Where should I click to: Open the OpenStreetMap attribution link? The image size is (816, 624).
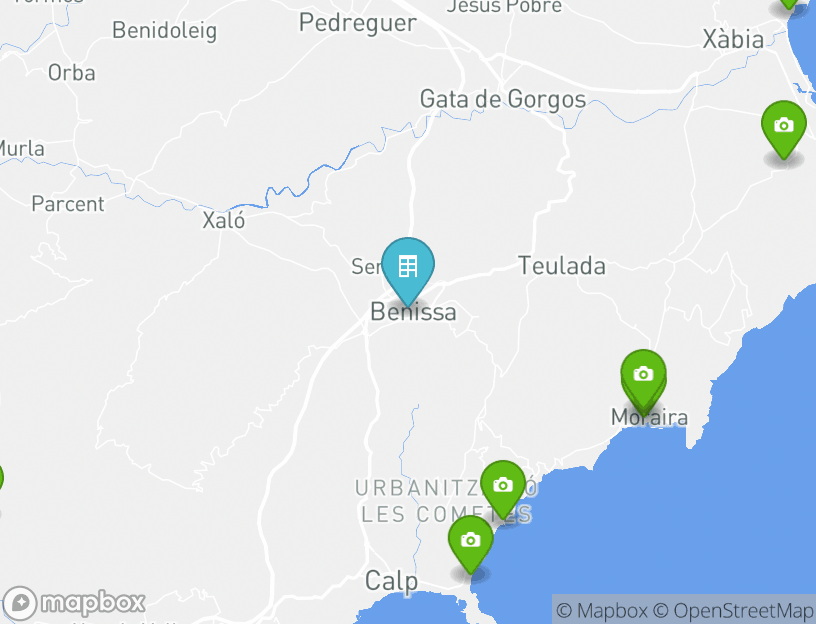[x=734, y=610]
